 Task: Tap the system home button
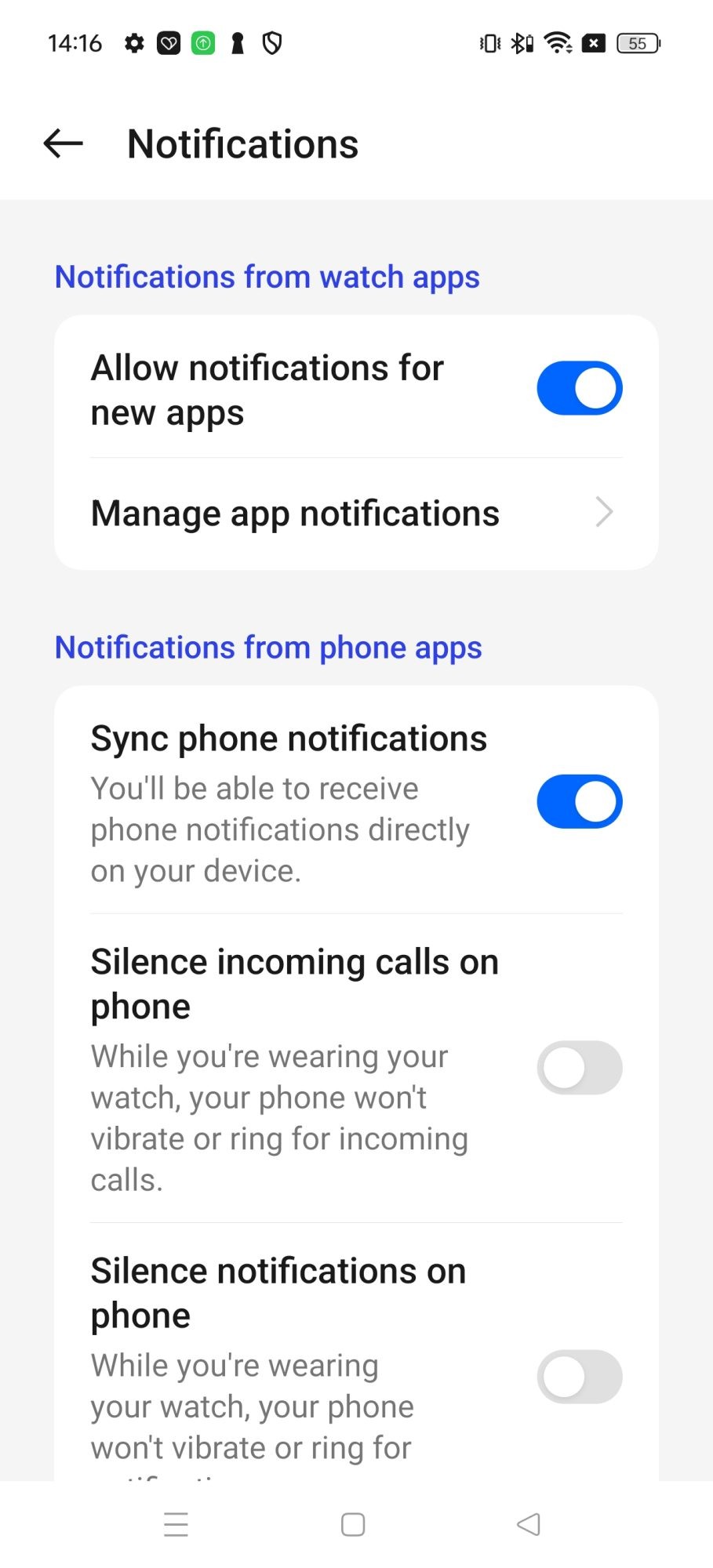pyautogui.click(x=353, y=1524)
